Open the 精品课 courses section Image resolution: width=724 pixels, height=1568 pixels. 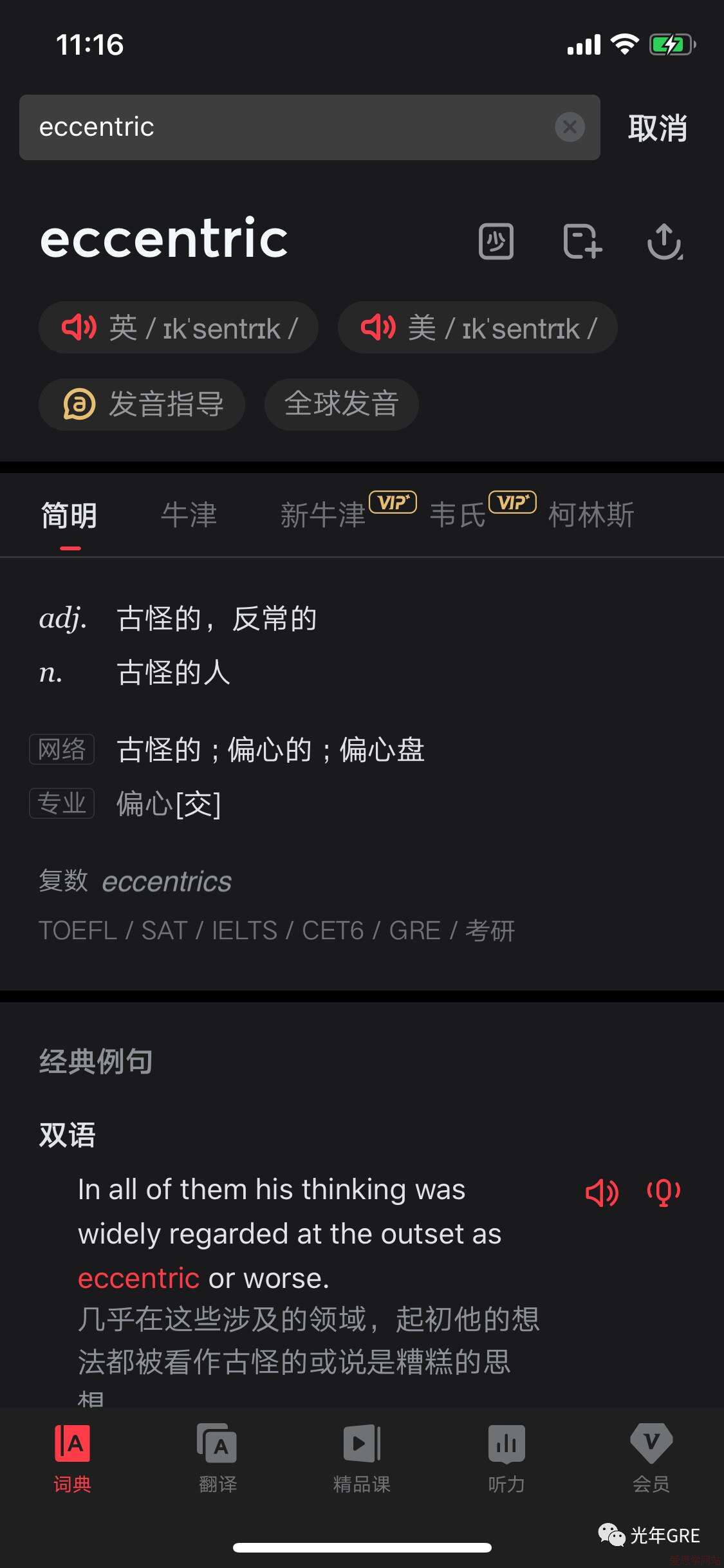pyautogui.click(x=362, y=1462)
